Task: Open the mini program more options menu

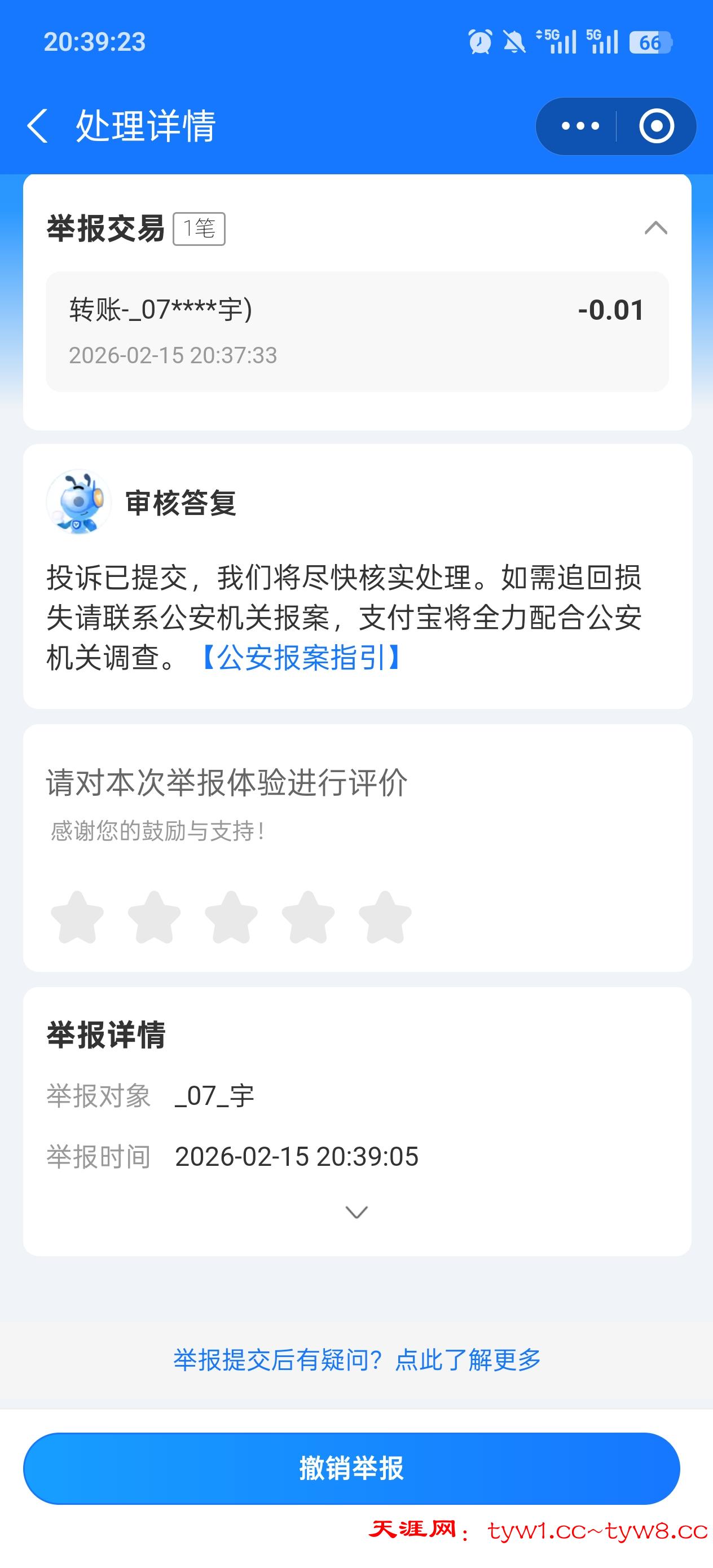Action: pyautogui.click(x=579, y=126)
